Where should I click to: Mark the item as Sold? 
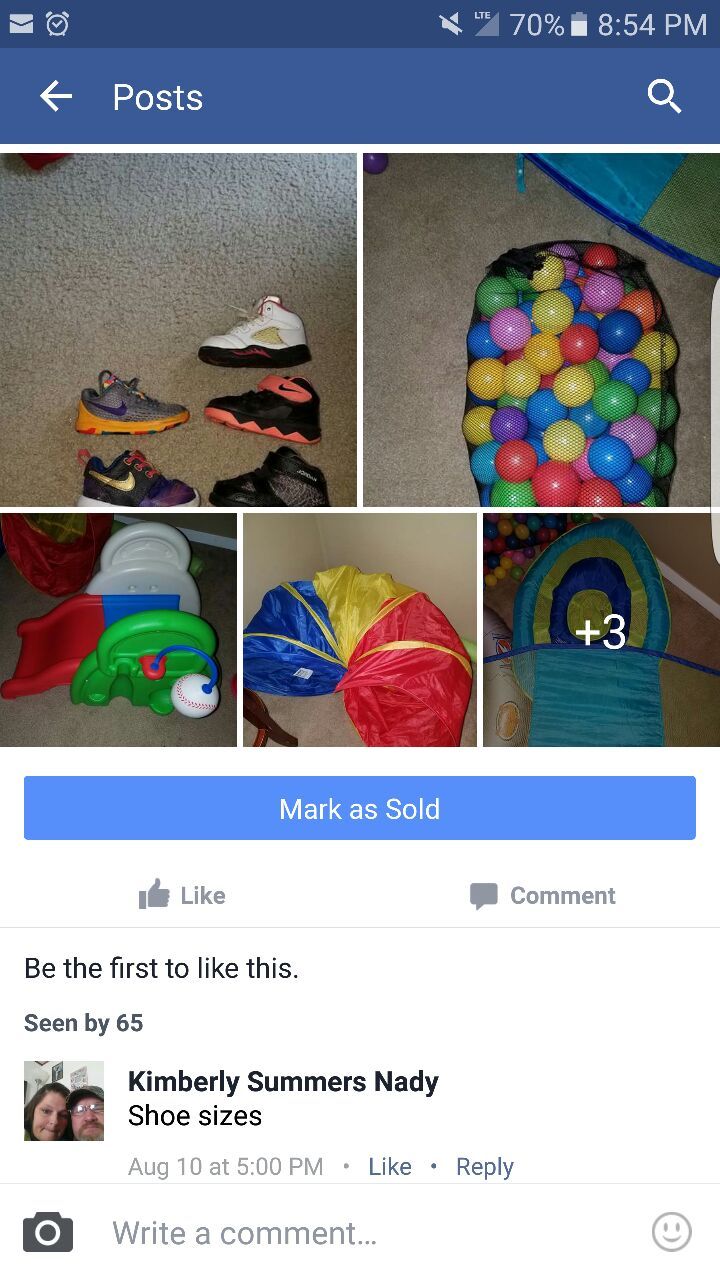click(360, 808)
